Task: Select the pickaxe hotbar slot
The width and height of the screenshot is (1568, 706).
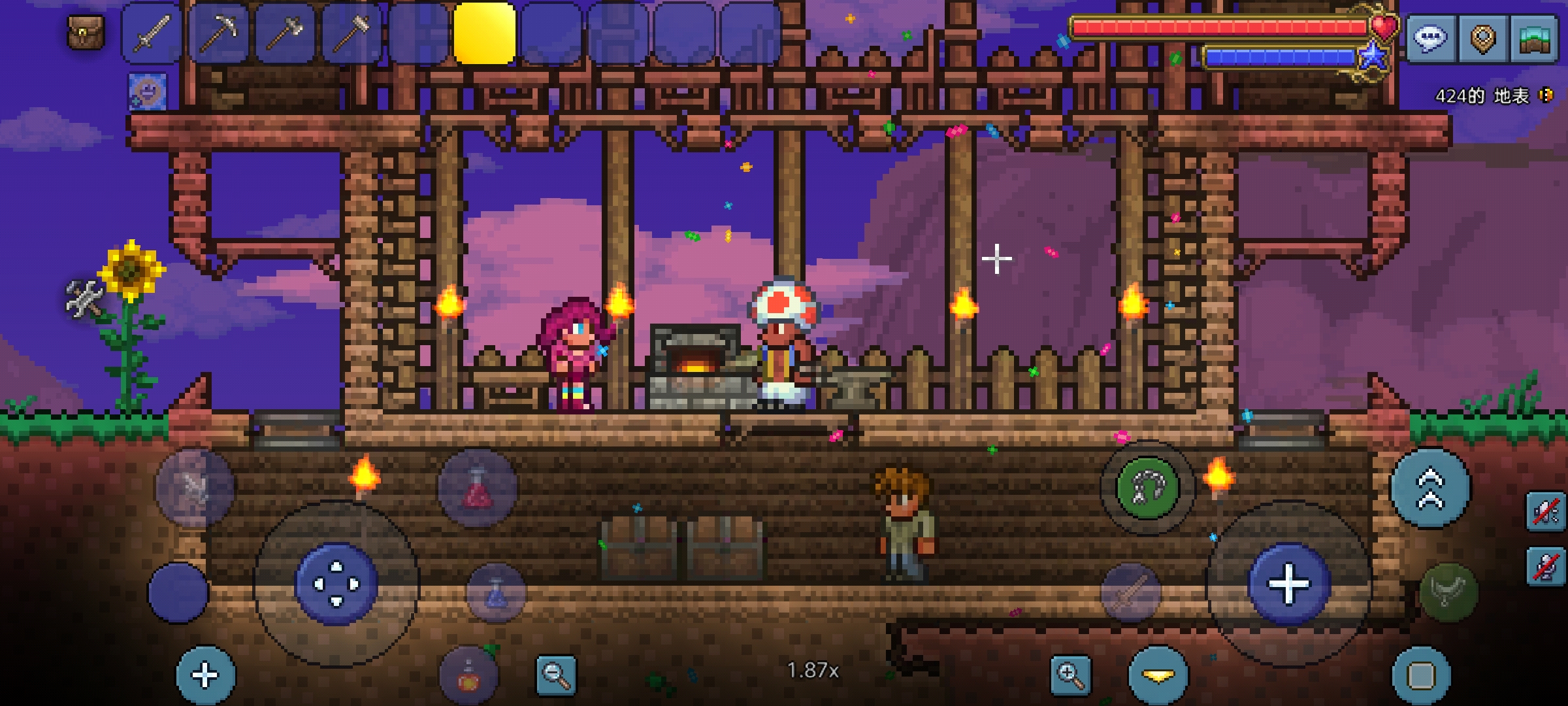Action: click(219, 33)
